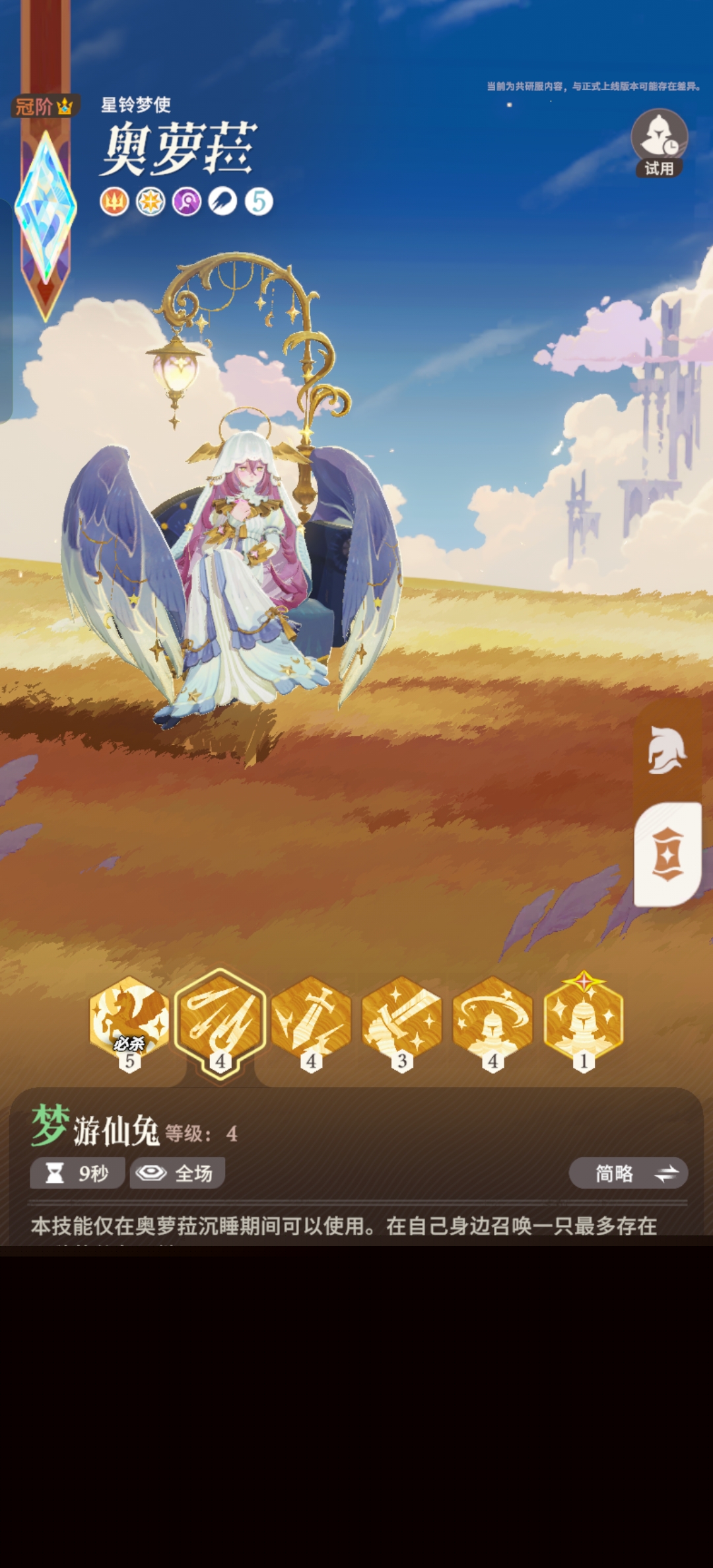Switch to the helmet hero side tab
This screenshot has width=713, height=1568.
click(667, 750)
